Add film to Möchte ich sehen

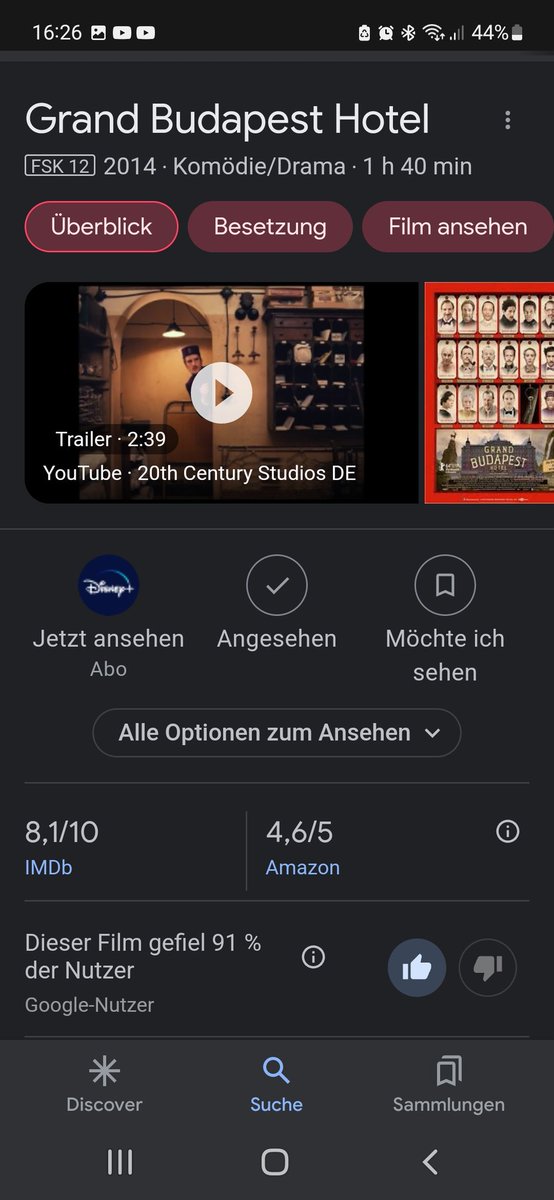click(x=445, y=620)
